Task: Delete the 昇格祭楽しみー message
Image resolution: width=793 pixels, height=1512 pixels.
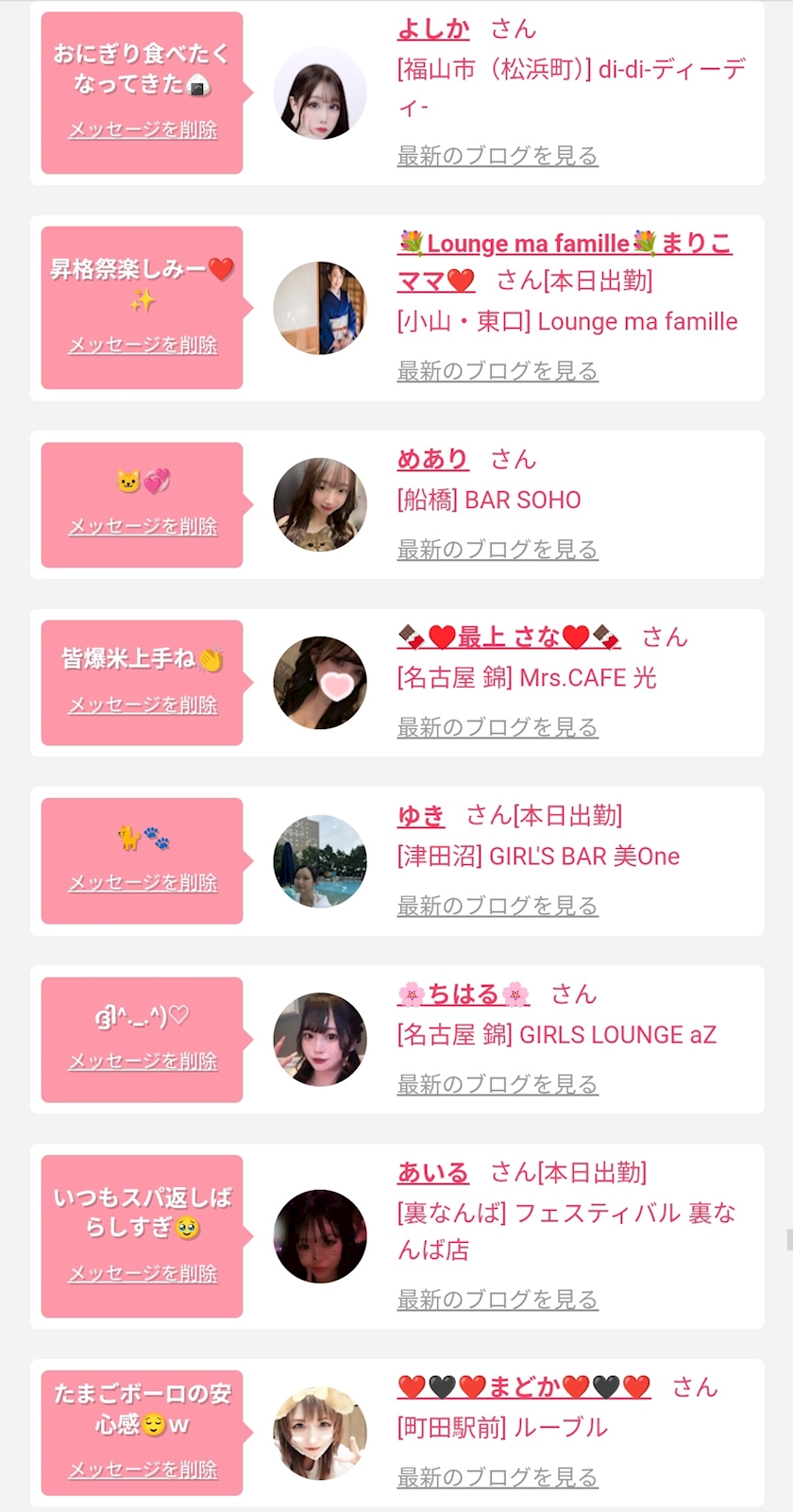Action: [x=143, y=346]
